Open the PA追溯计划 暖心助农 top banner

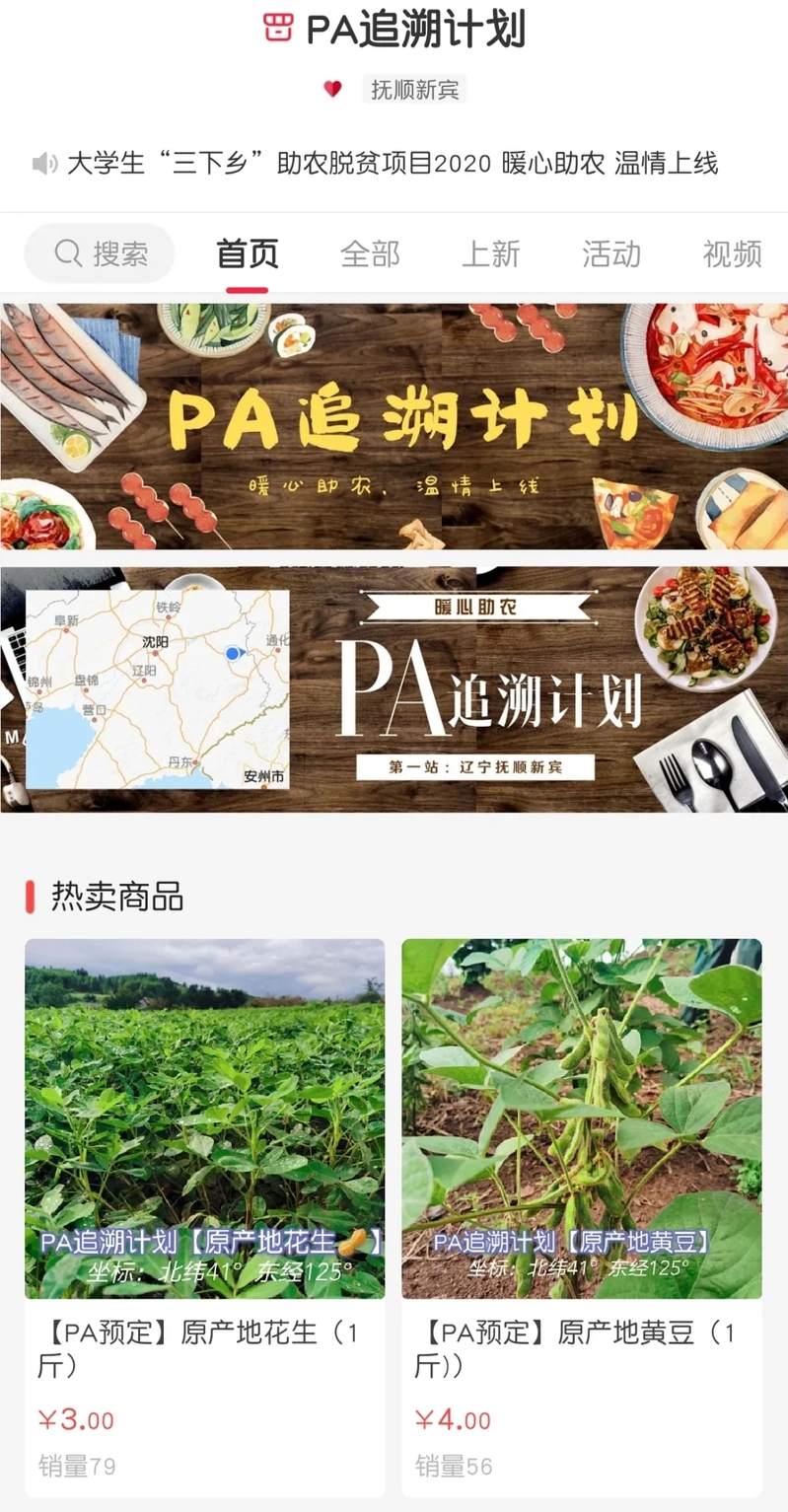click(394, 426)
